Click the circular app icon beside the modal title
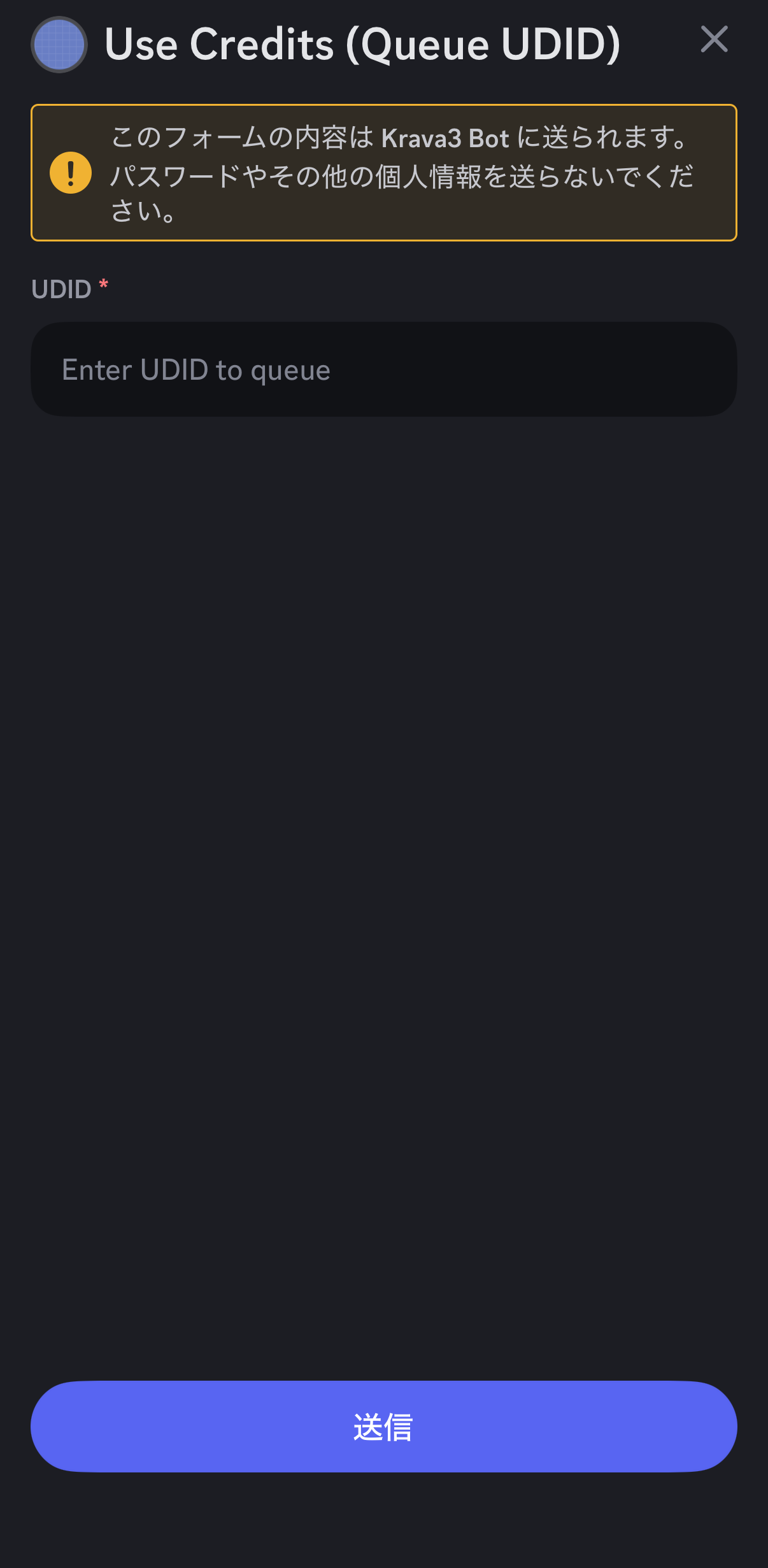Viewport: 768px width, 1568px height. pos(59,45)
